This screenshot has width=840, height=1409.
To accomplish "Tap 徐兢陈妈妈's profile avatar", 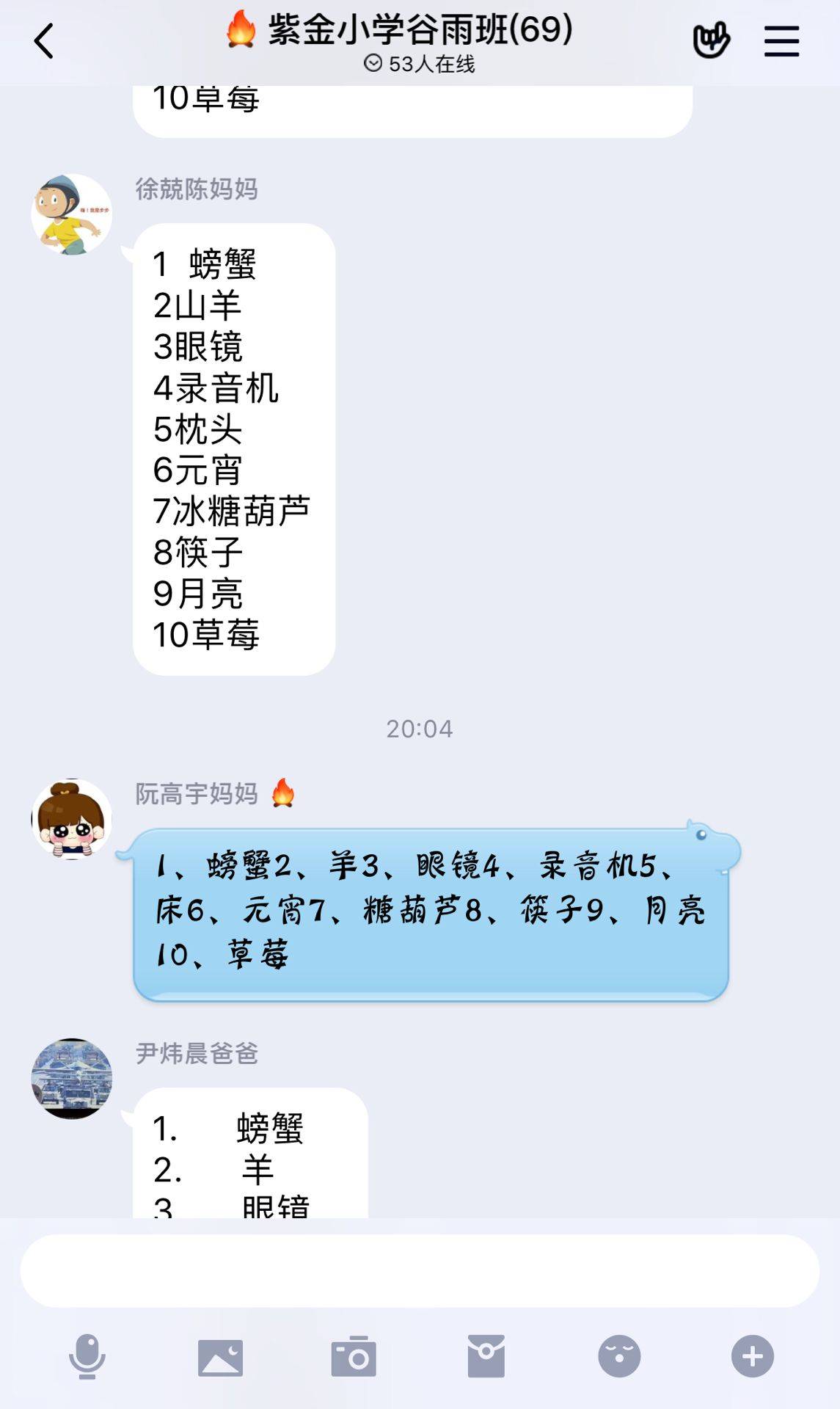I will pyautogui.click(x=72, y=214).
